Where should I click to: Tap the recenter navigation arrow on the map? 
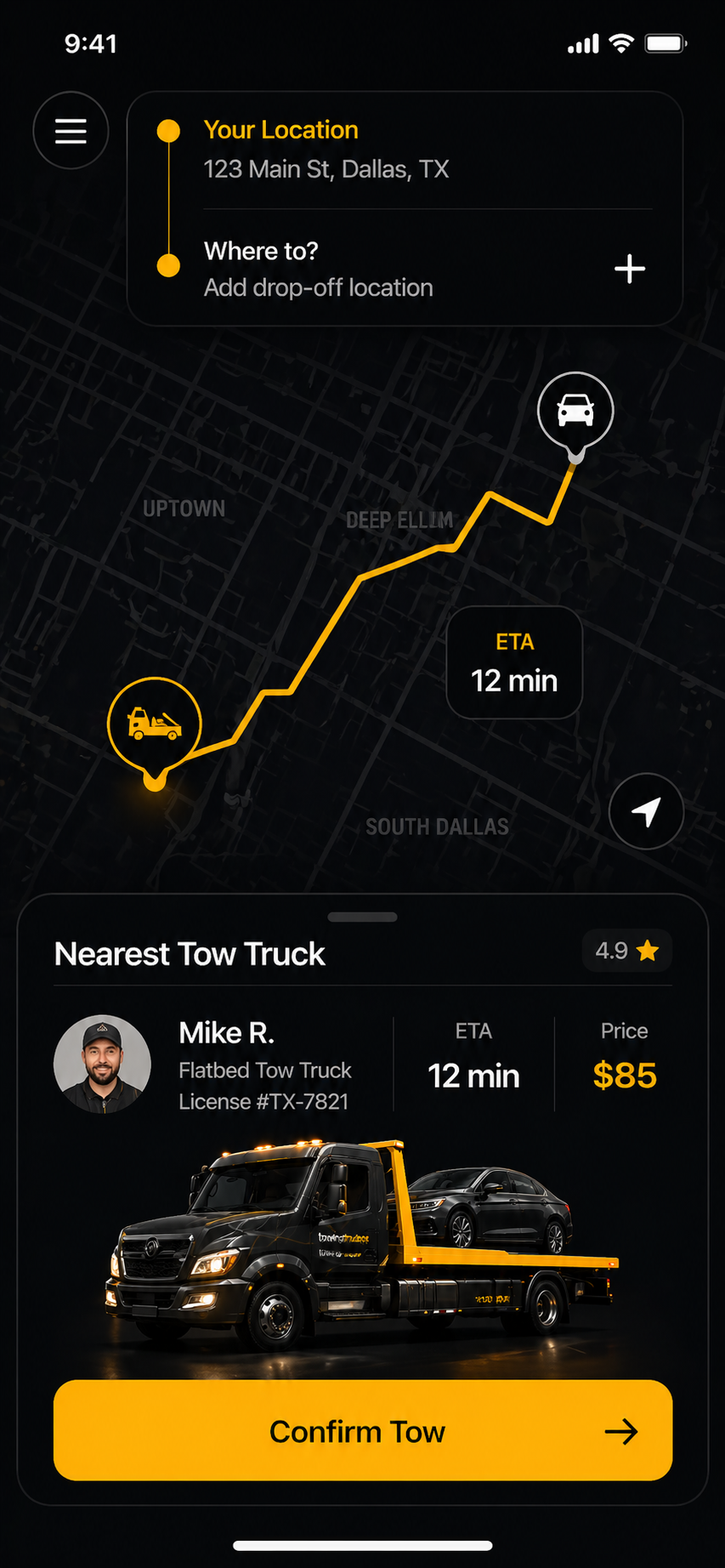point(646,811)
